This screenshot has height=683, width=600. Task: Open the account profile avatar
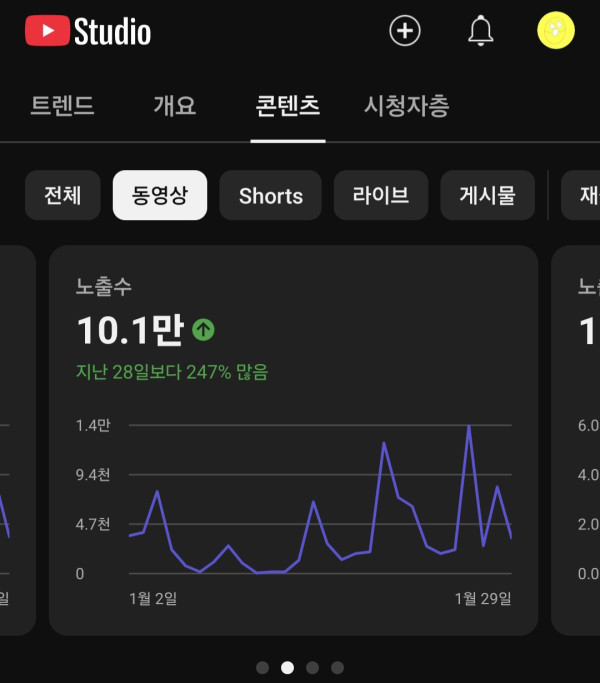[x=556, y=31]
